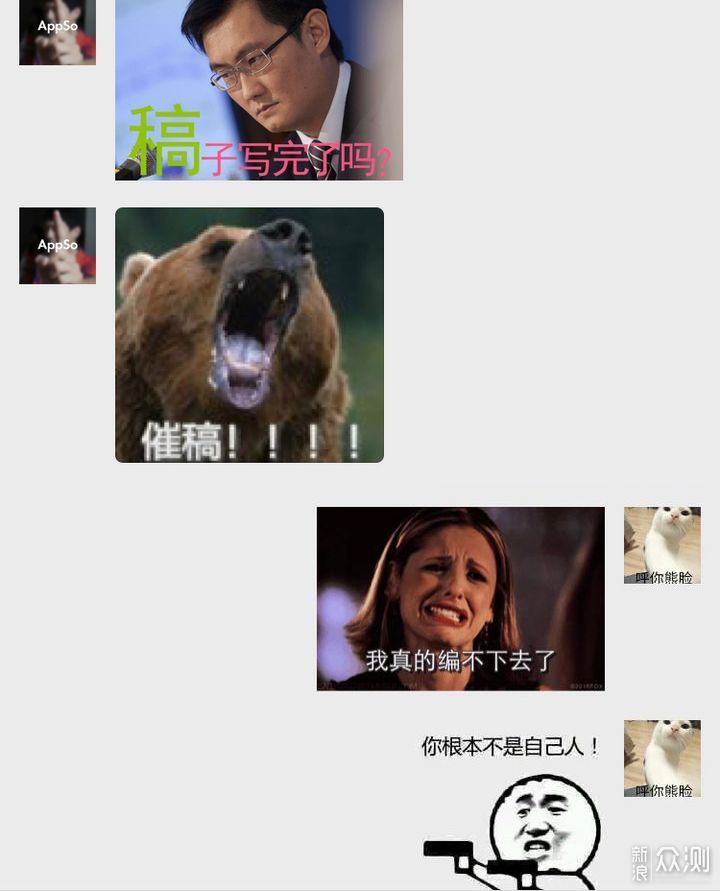Open cat avatar beside the 你根本不是自己人 sticker
This screenshot has width=720, height=891.
coord(662,758)
